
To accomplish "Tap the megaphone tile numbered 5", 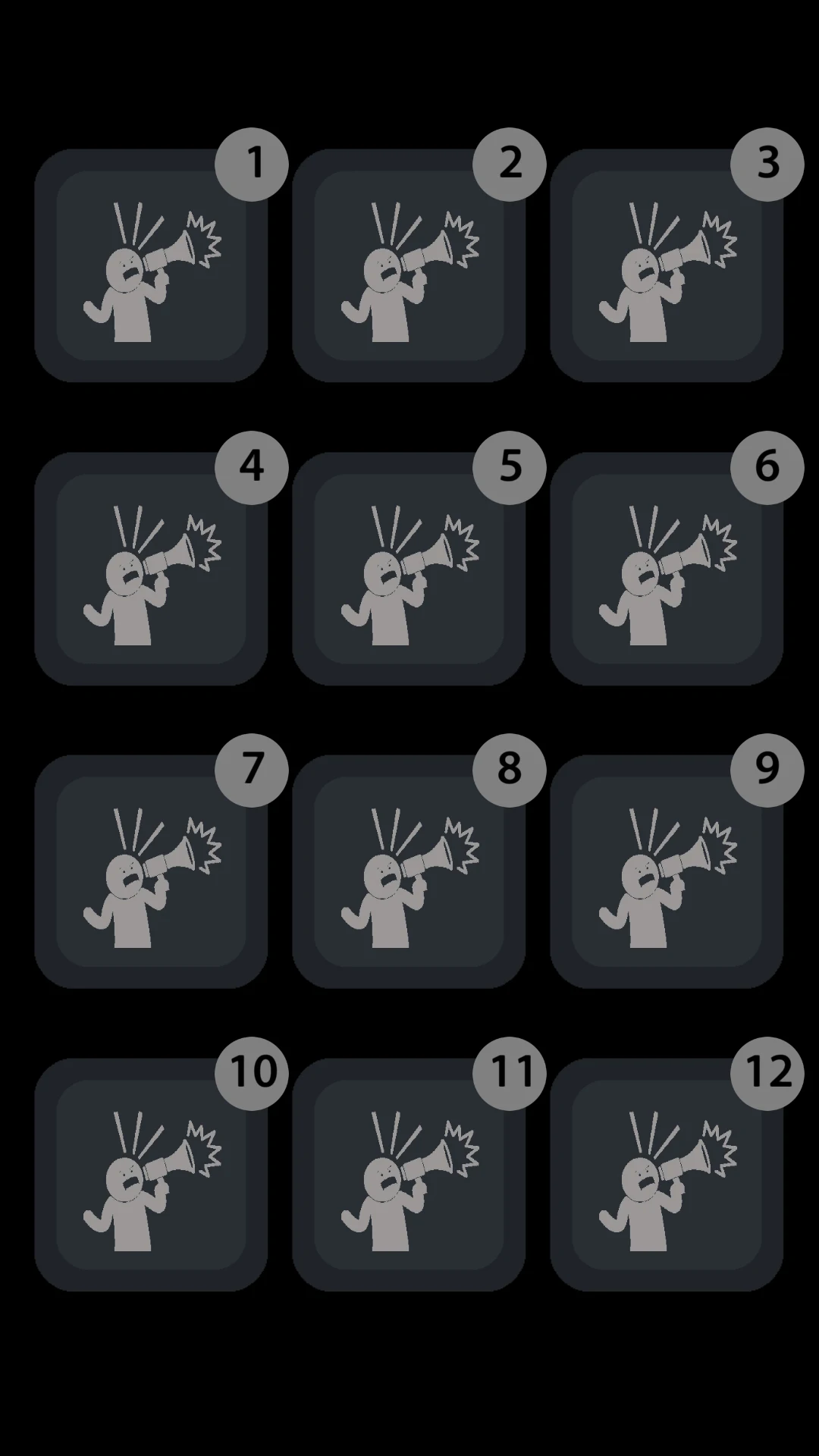I will [409, 569].
